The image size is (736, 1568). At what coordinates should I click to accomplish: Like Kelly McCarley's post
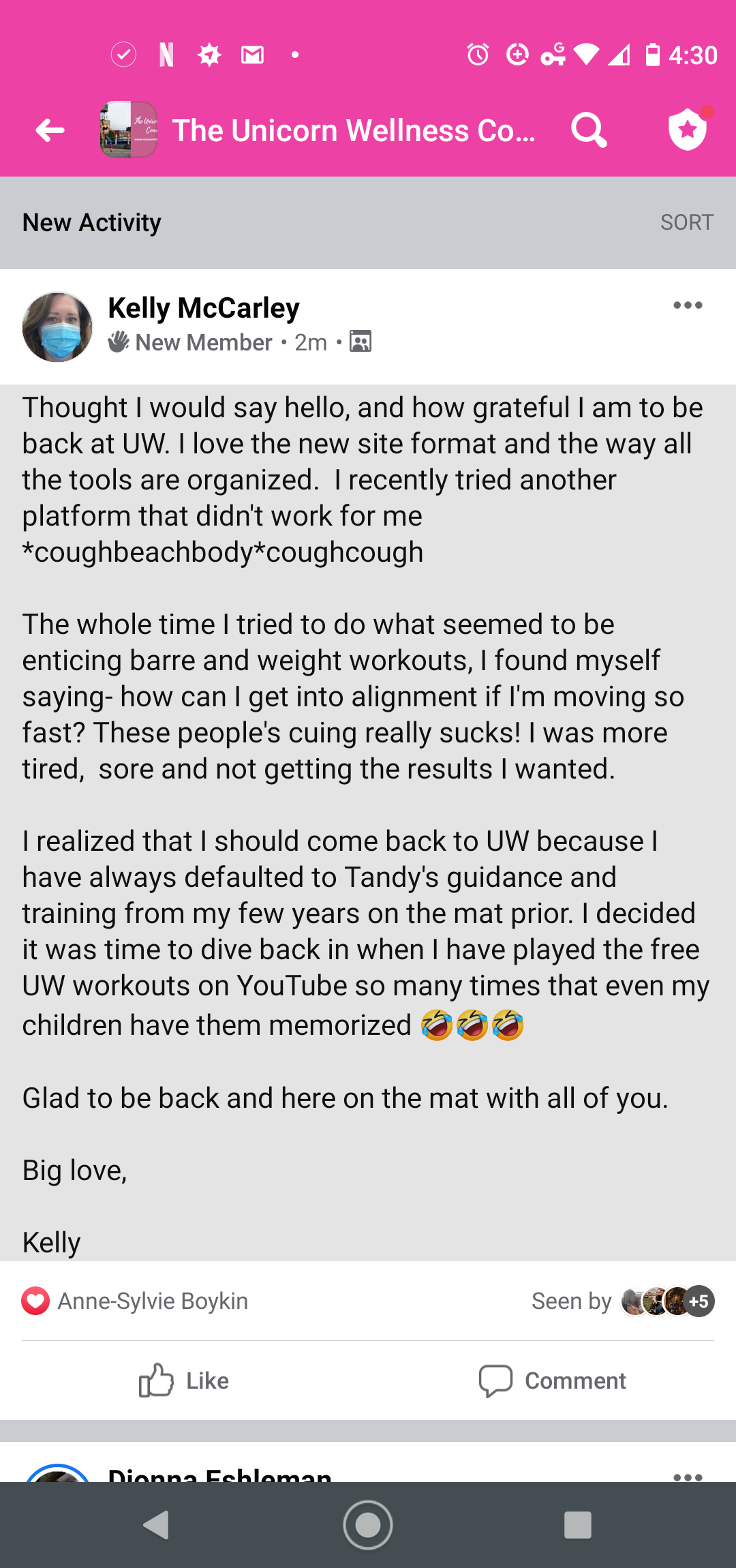coord(184,1381)
